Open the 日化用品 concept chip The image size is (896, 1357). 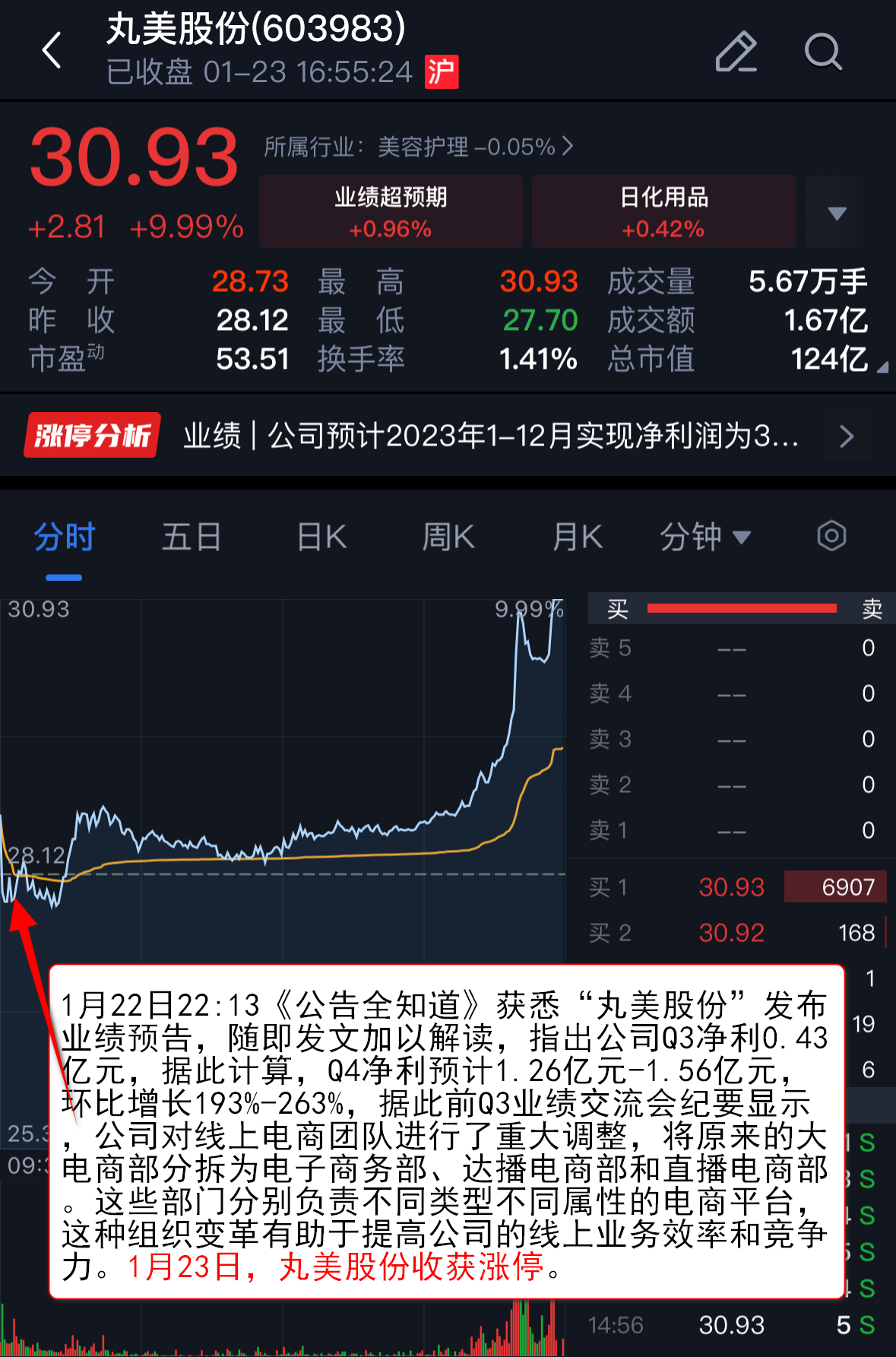tap(663, 211)
